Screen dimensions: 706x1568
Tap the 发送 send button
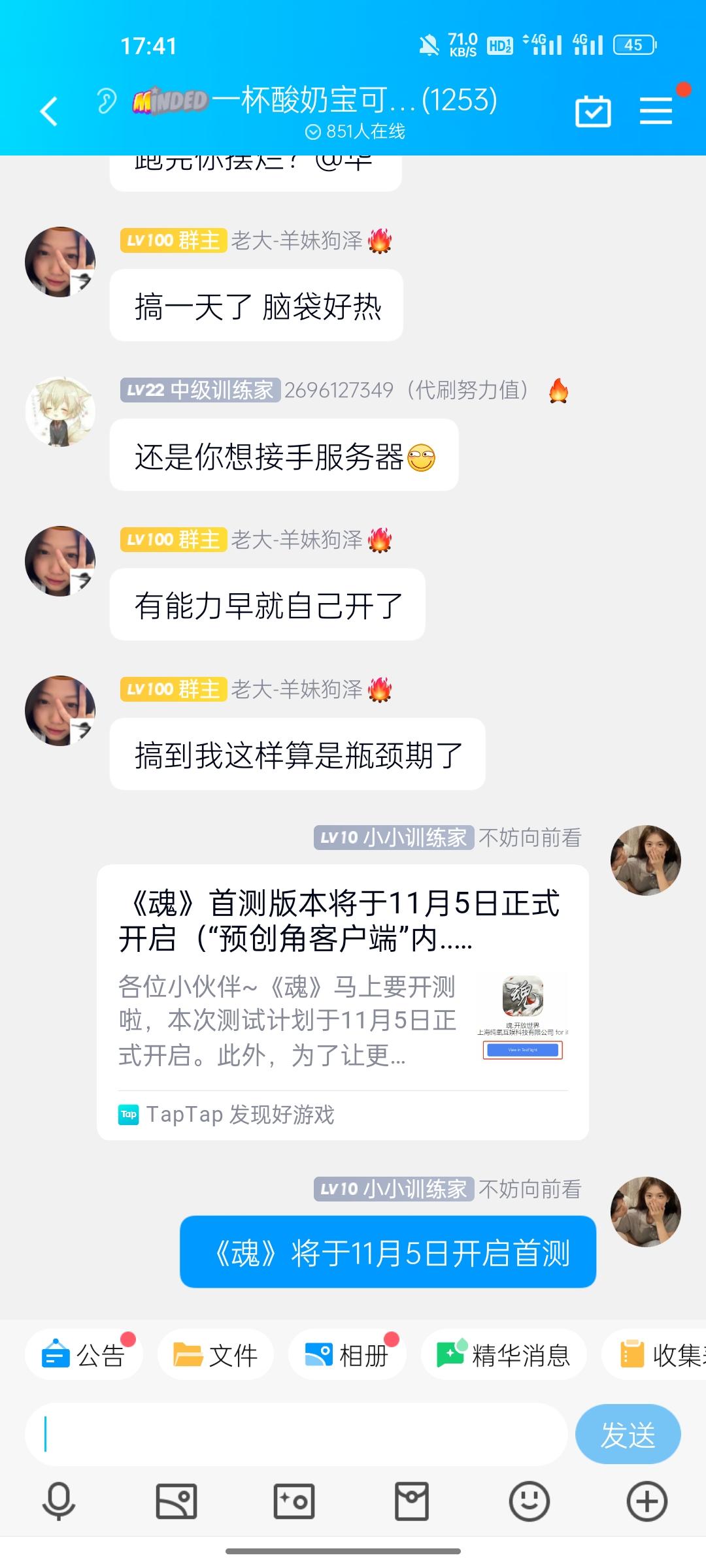[x=628, y=1435]
